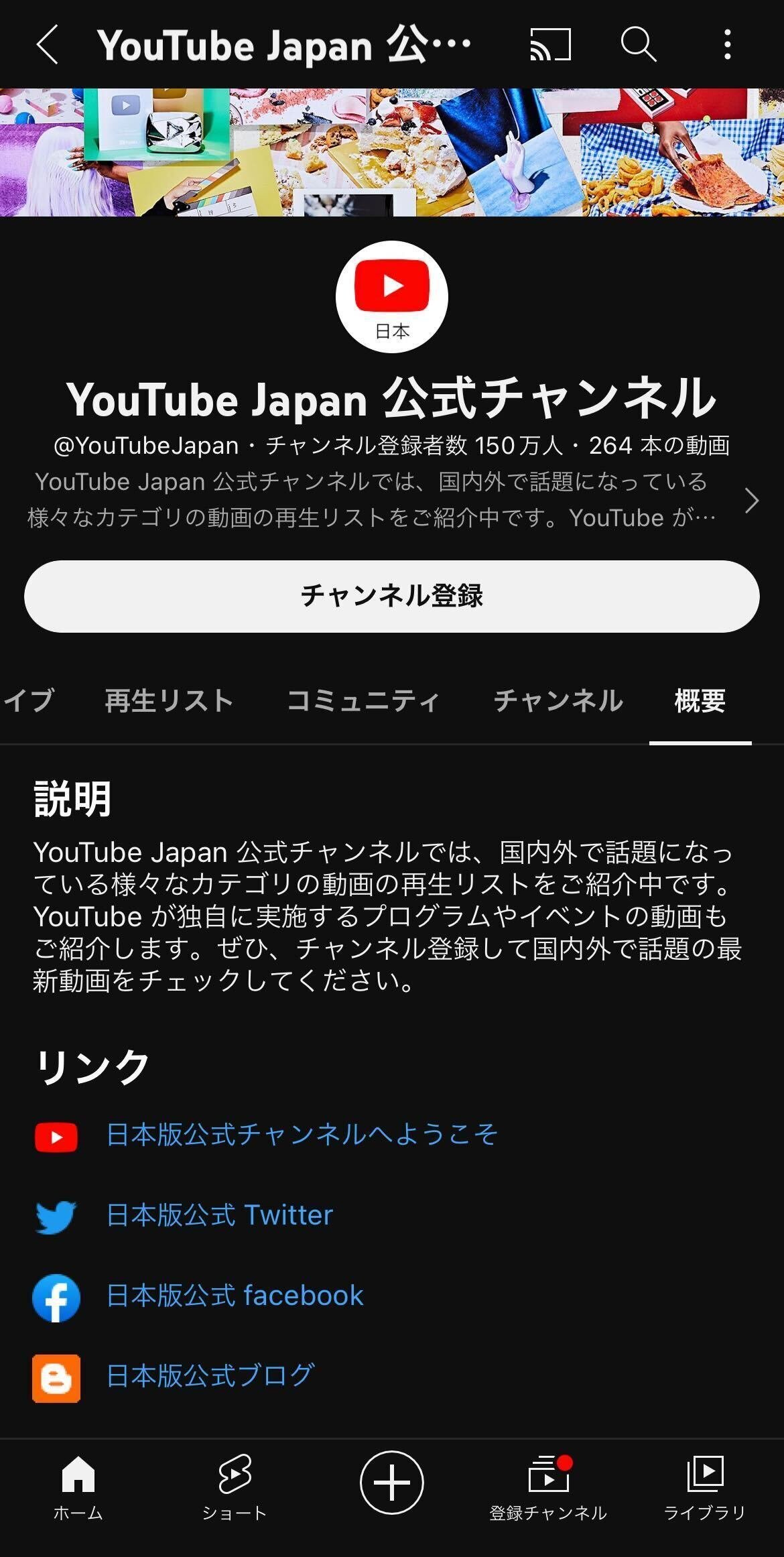Switch to the 再生リスト tab
The width and height of the screenshot is (784, 1557).
click(169, 701)
